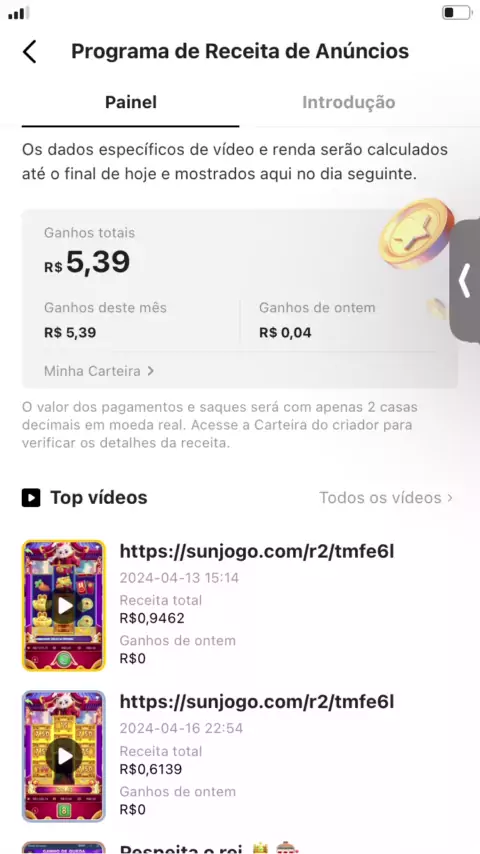The image size is (480, 854).
Task: View Todos os vídeos list
Action: [x=386, y=498]
